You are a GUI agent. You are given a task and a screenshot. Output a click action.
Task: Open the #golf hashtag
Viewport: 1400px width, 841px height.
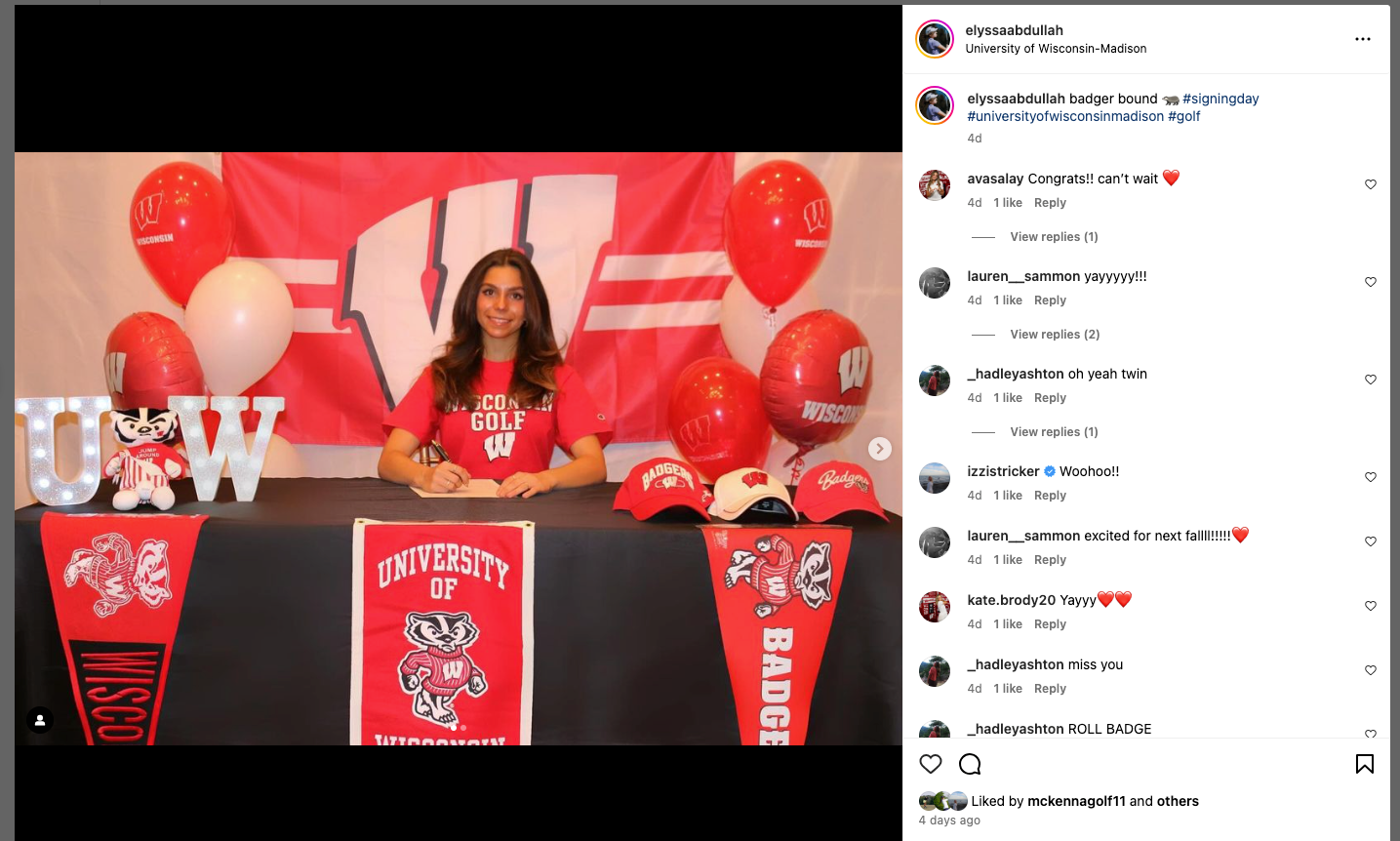tap(1184, 116)
